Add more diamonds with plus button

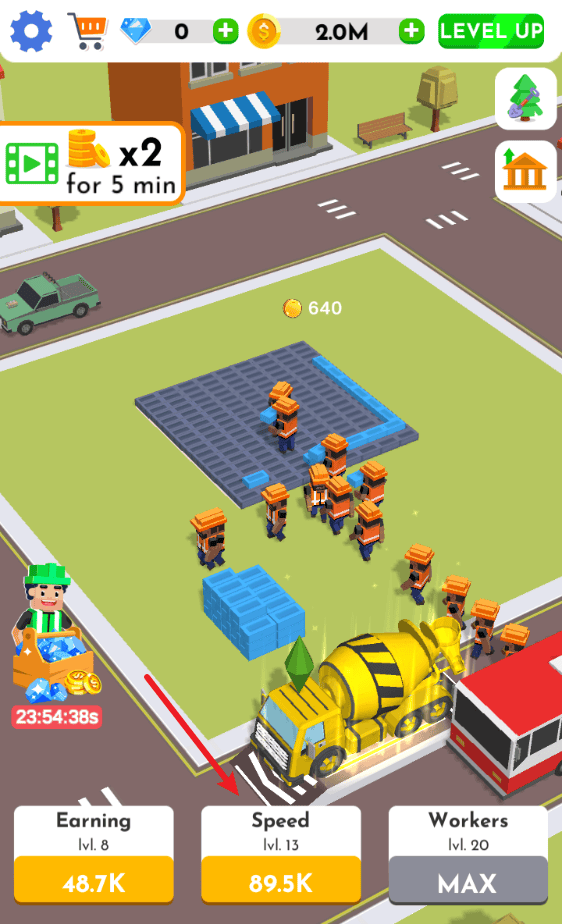[225, 31]
